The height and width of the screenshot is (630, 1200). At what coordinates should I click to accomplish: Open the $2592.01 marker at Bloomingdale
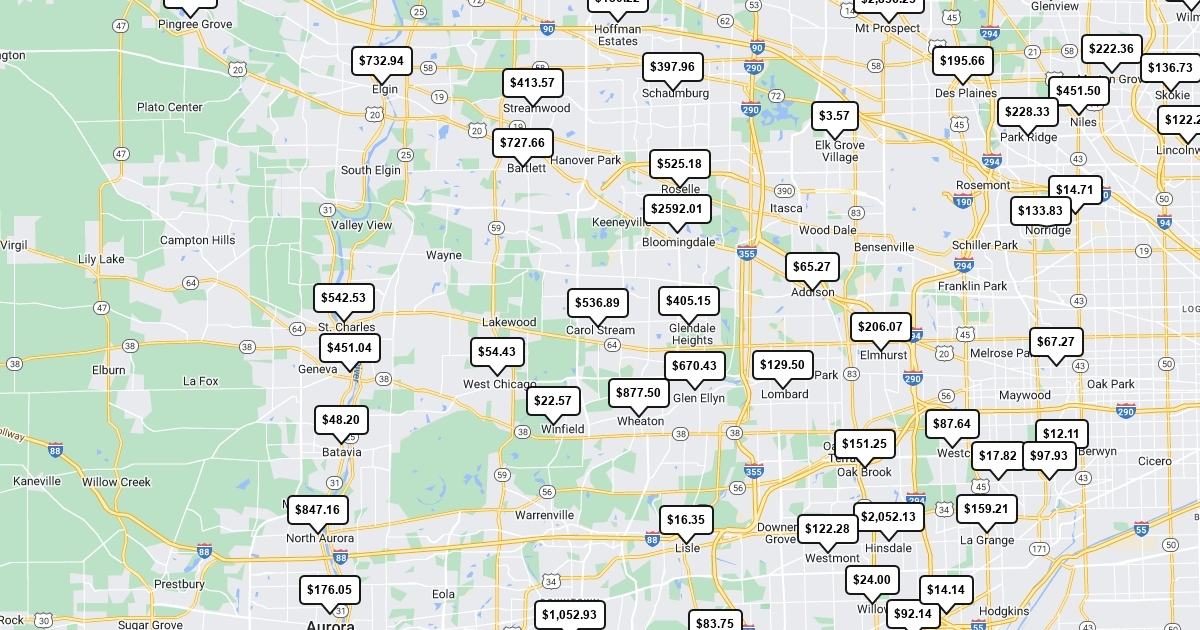tap(677, 209)
